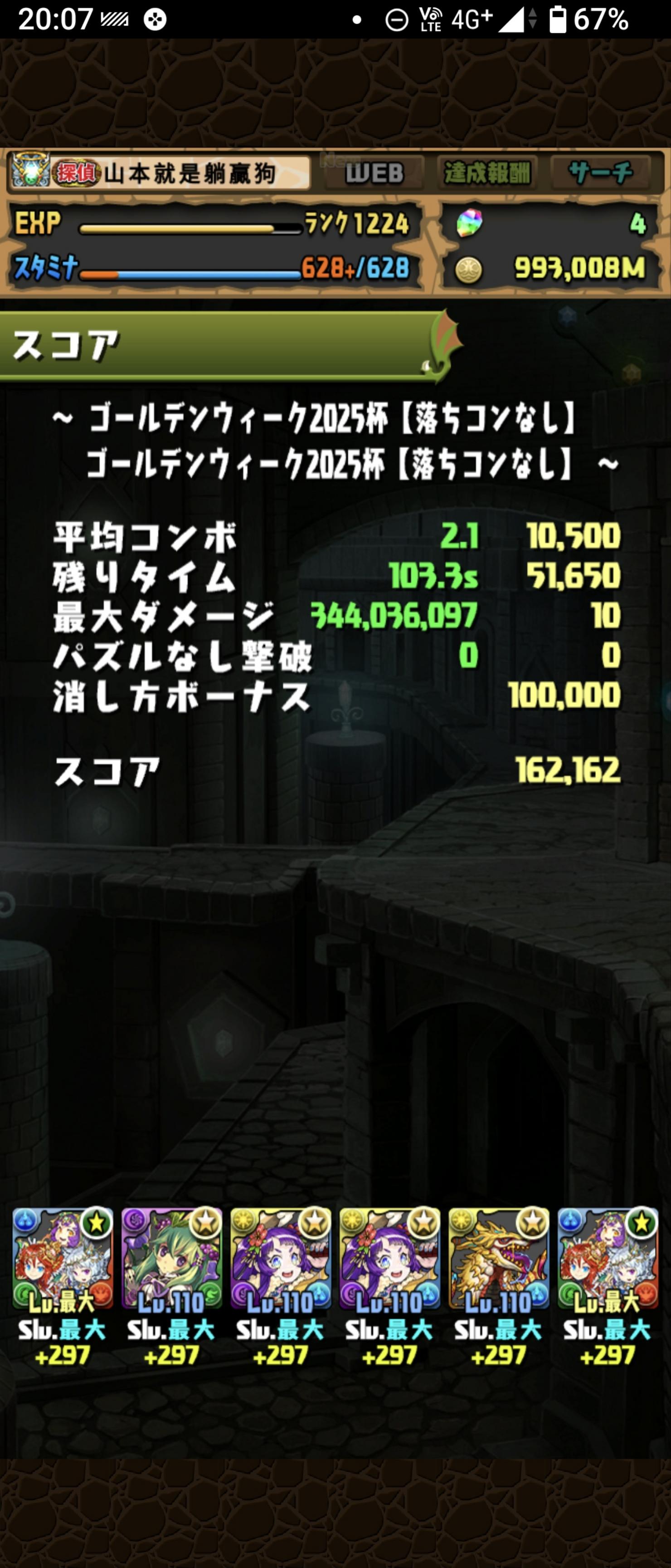This screenshot has width=671, height=1568.
Task: Open the player name banner 山本就是躺贏狗
Action: (160, 173)
